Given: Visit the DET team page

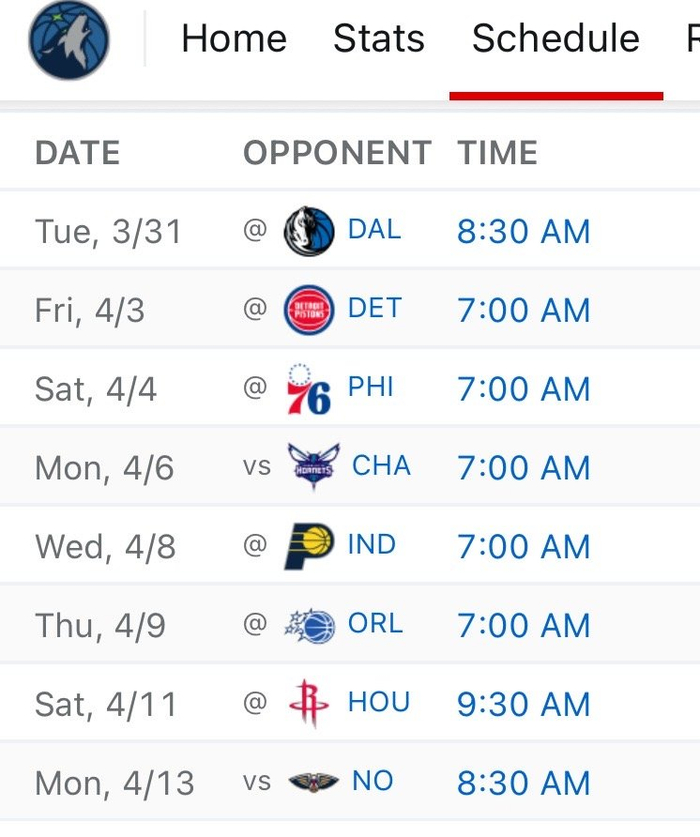Looking at the screenshot, I should click(x=374, y=309).
